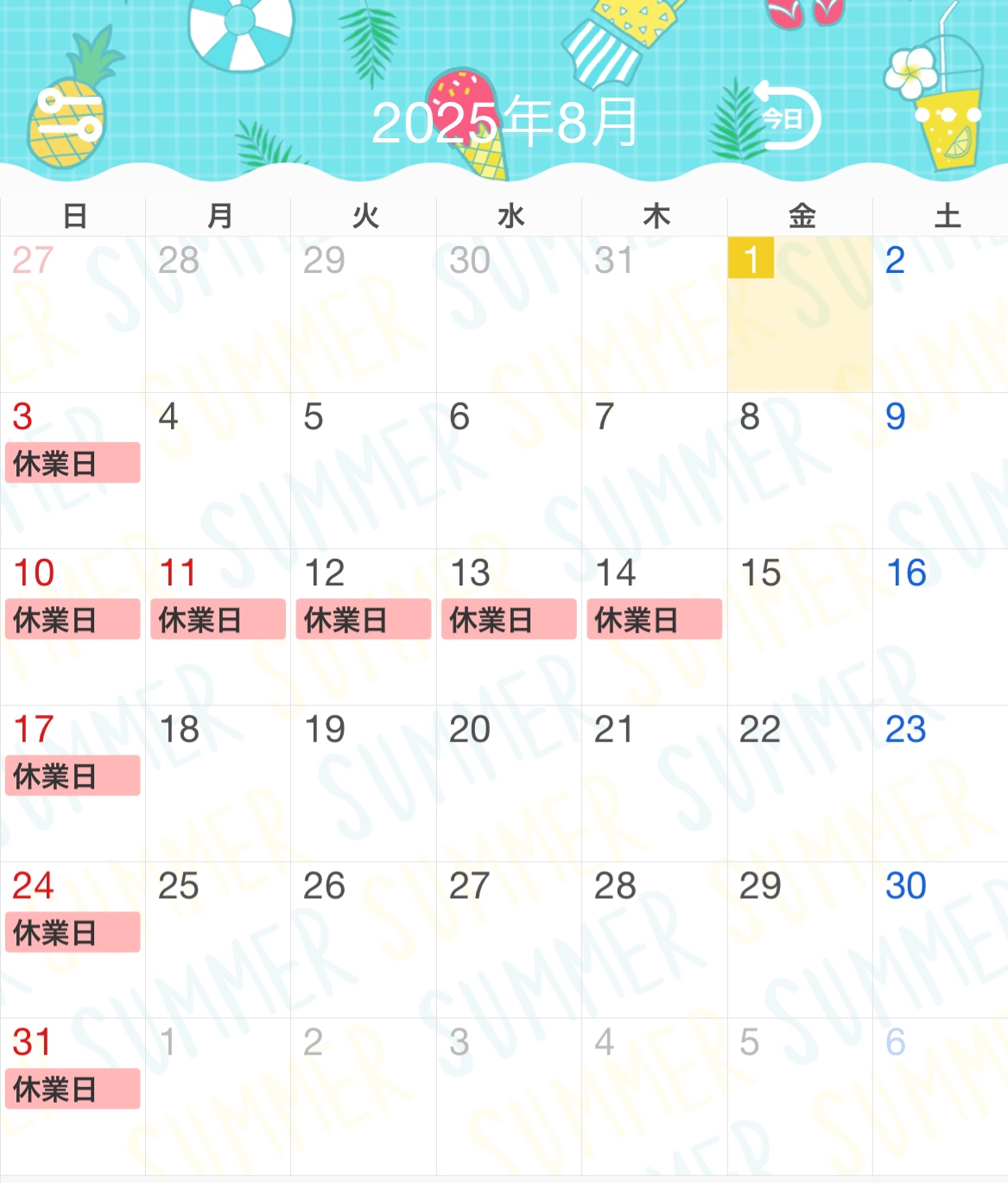Select Friday August 15
Viewport: 1008px width, 1183px height.
[799, 626]
